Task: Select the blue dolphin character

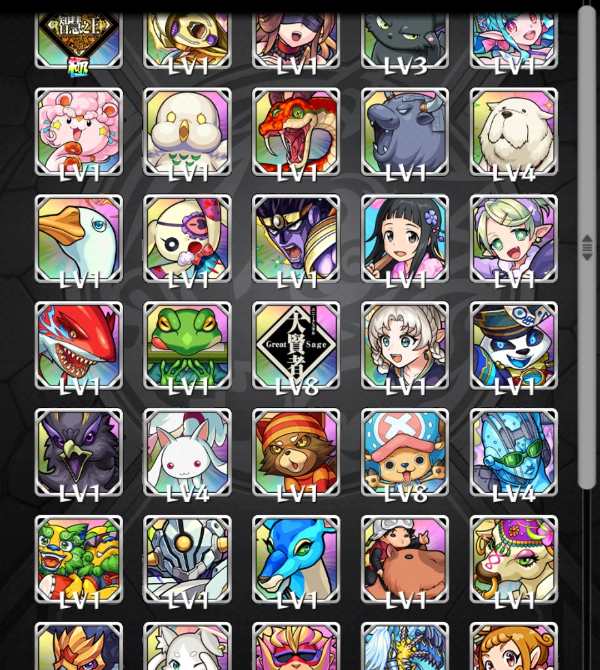Action: pyautogui.click(x=296, y=559)
